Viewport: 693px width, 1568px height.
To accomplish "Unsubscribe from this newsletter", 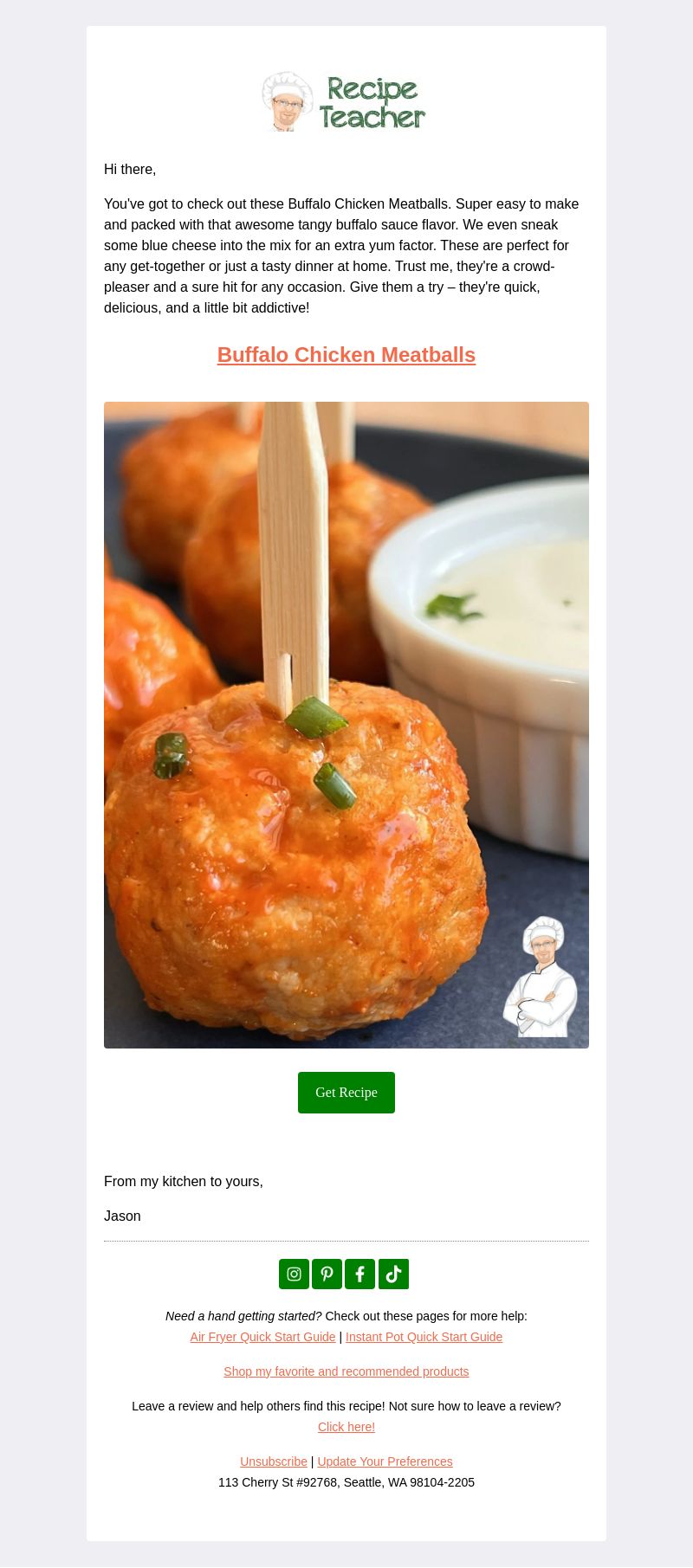I will [x=274, y=1462].
